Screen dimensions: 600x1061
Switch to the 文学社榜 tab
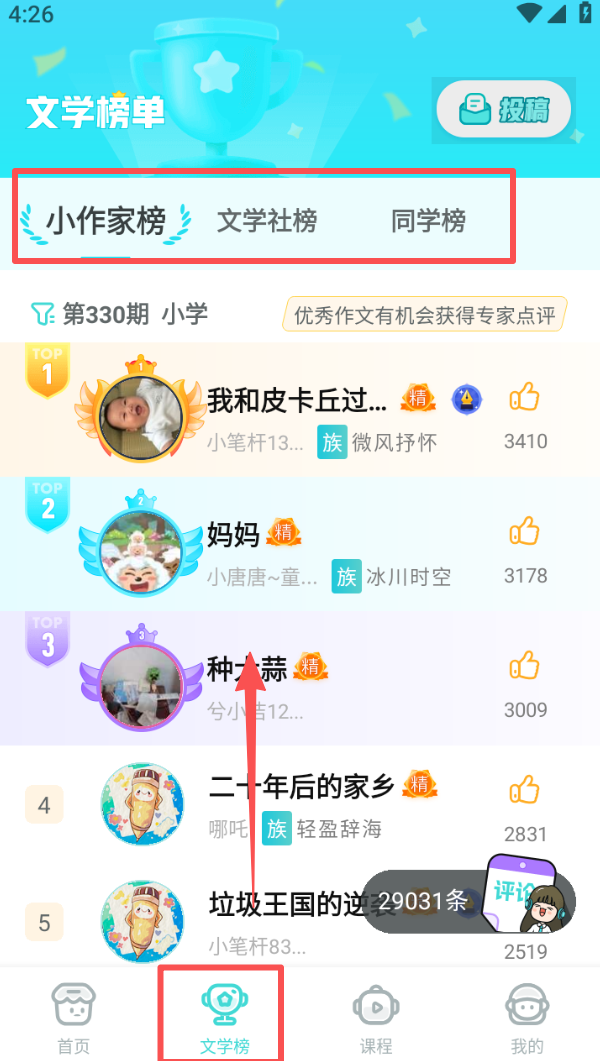(x=267, y=221)
